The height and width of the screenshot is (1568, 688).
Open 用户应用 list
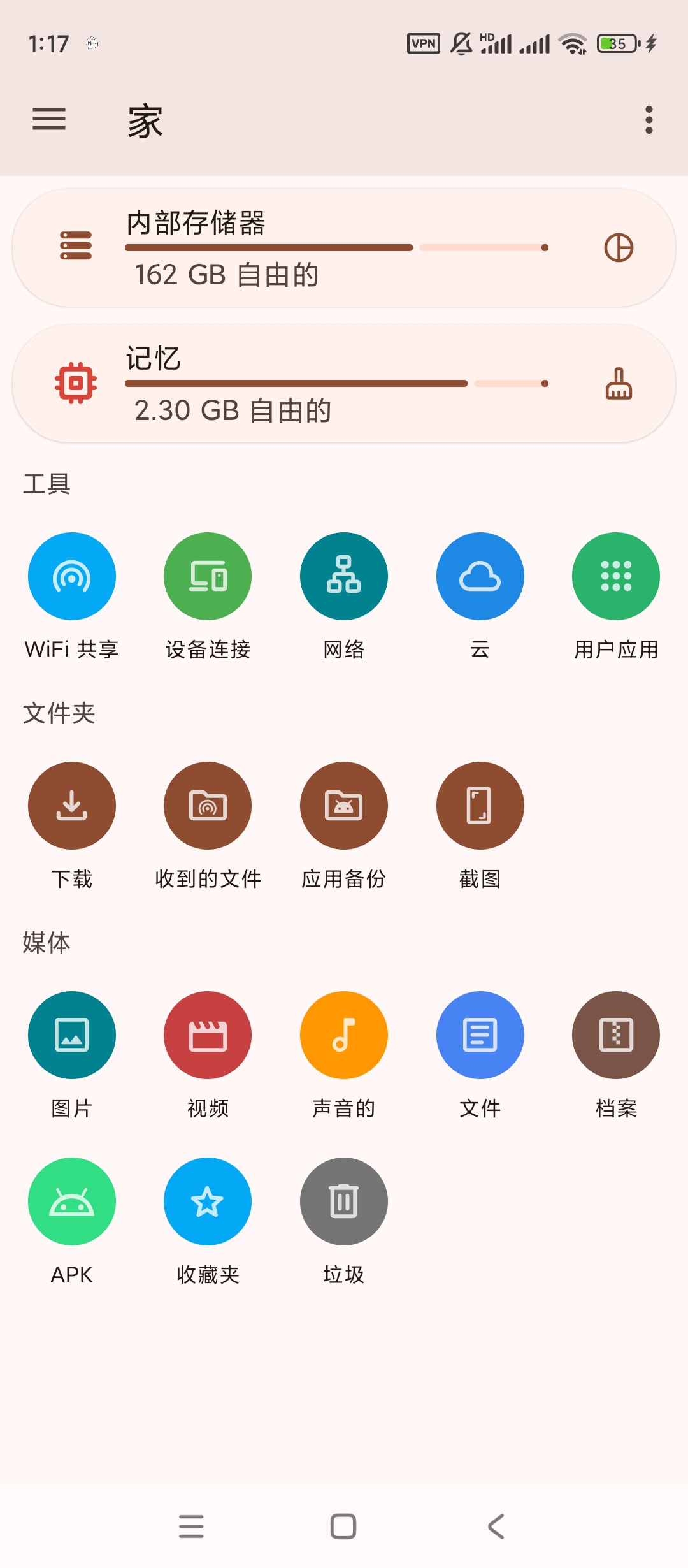coord(615,576)
